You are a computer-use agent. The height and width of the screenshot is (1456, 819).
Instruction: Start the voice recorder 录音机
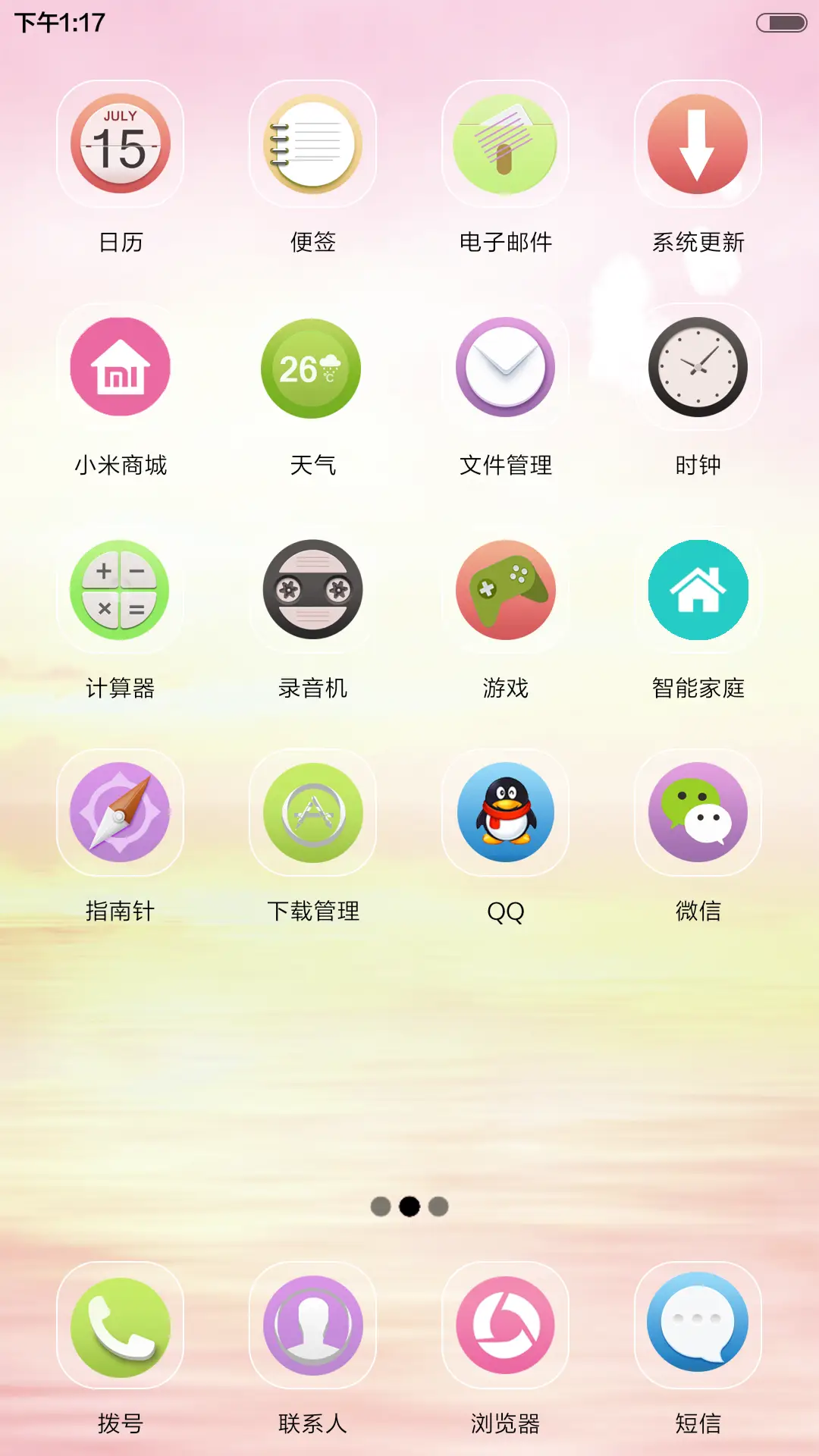312,591
